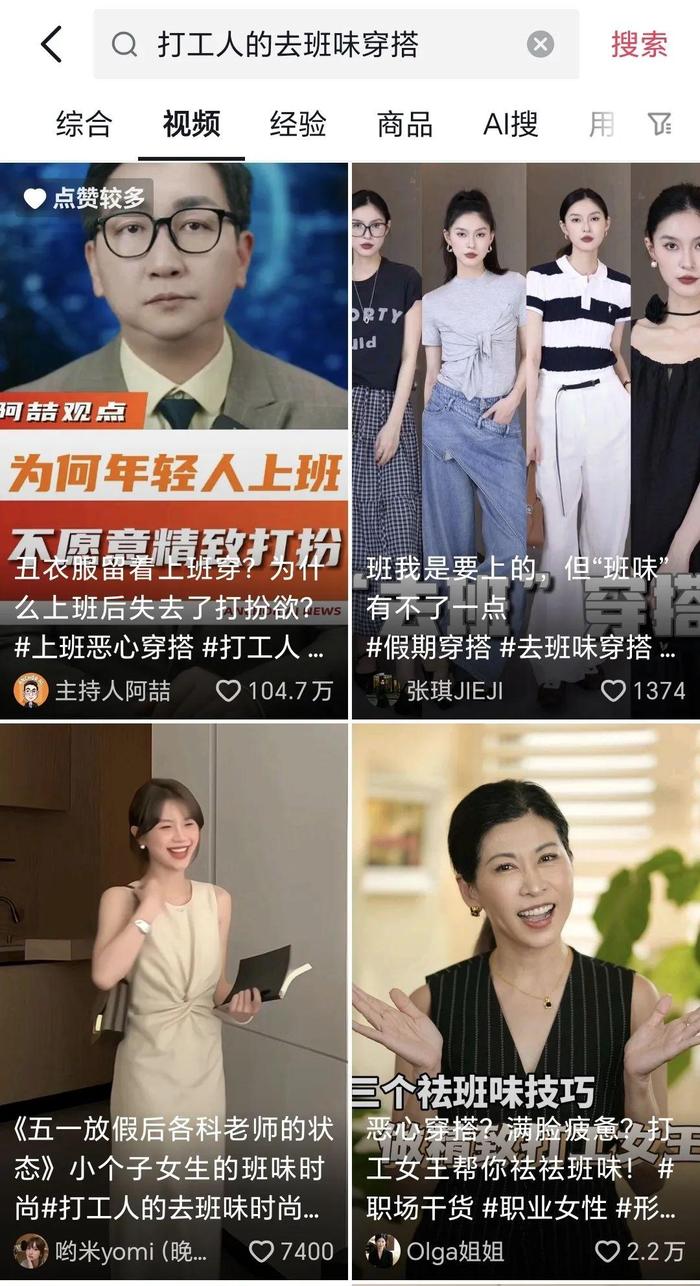Switch to the 综合 tab

click(84, 124)
